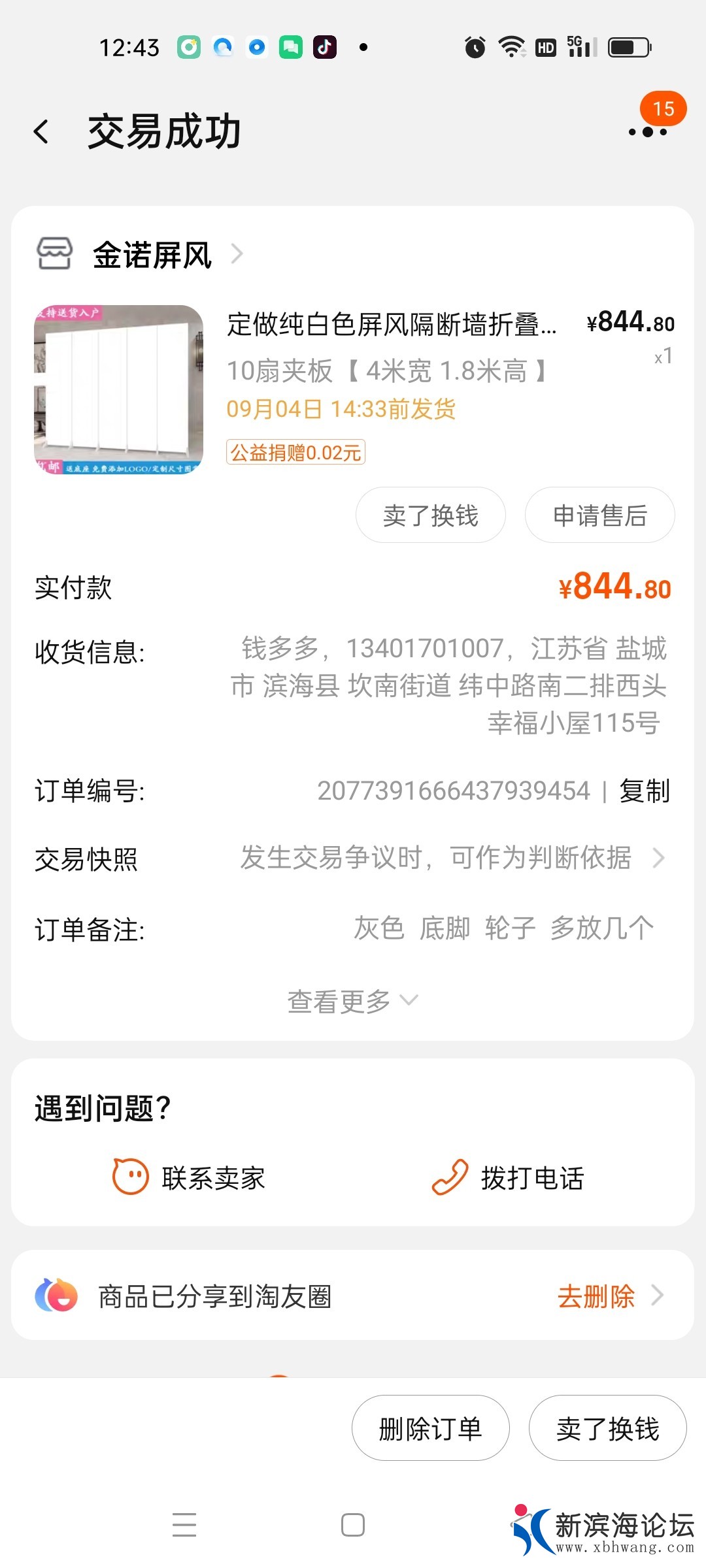Open the three-dot more menu

(x=647, y=131)
